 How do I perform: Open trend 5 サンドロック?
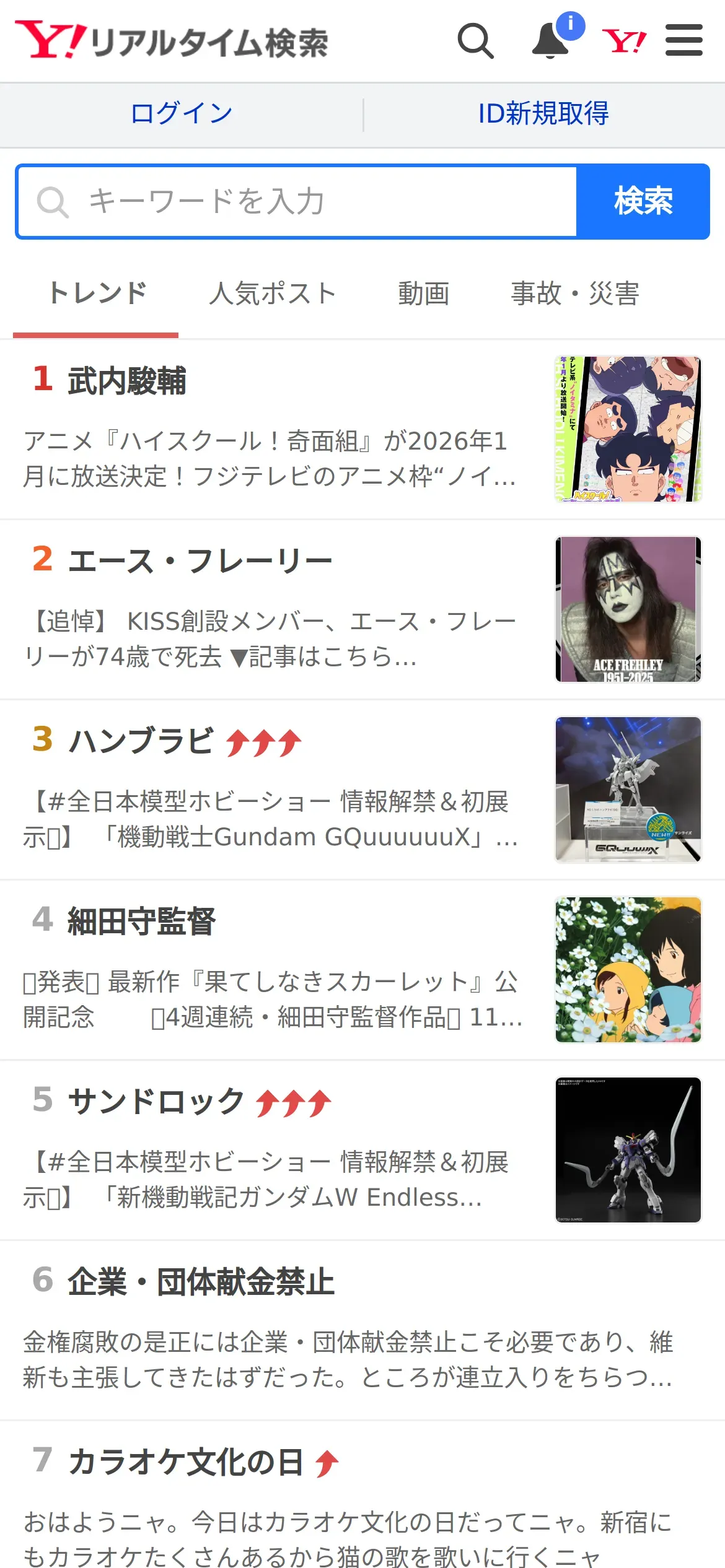tap(362, 1150)
